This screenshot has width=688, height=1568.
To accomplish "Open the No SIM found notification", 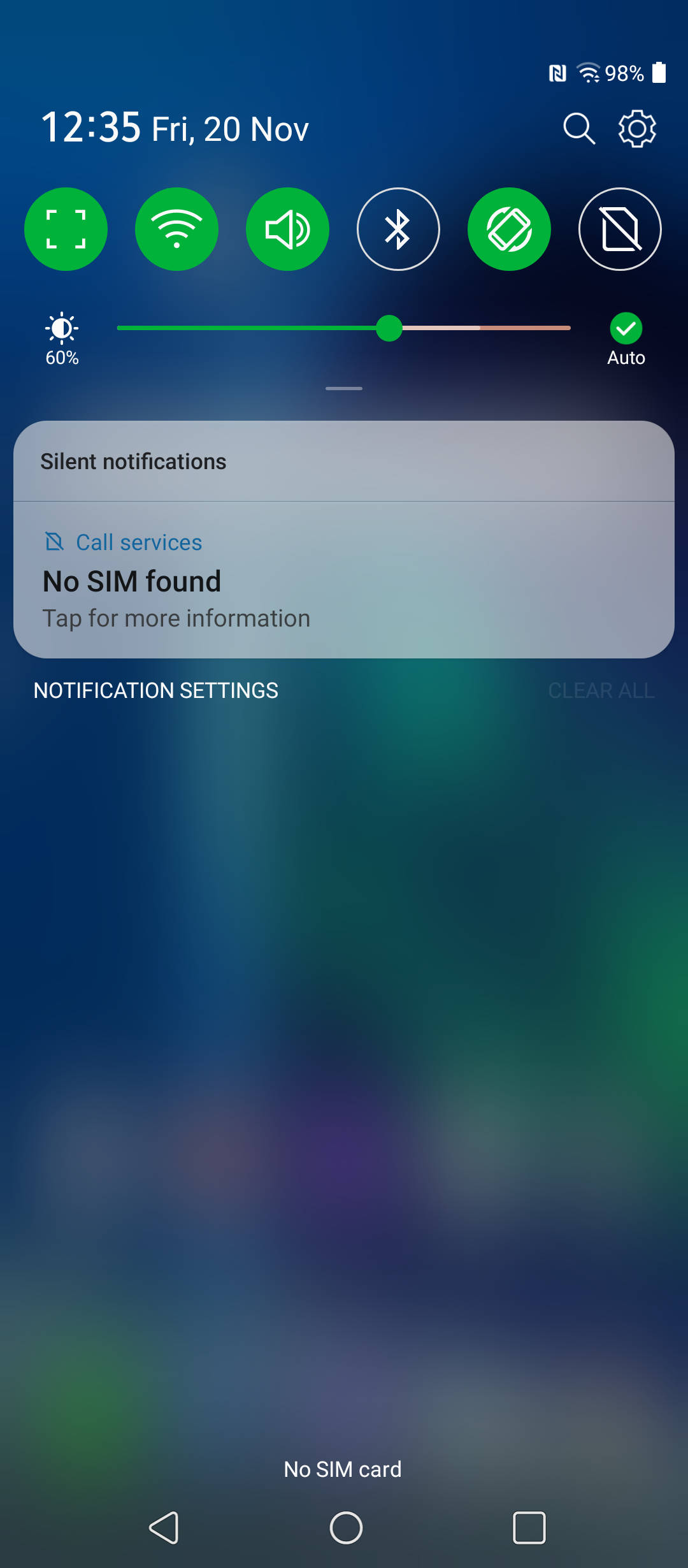I will [344, 580].
